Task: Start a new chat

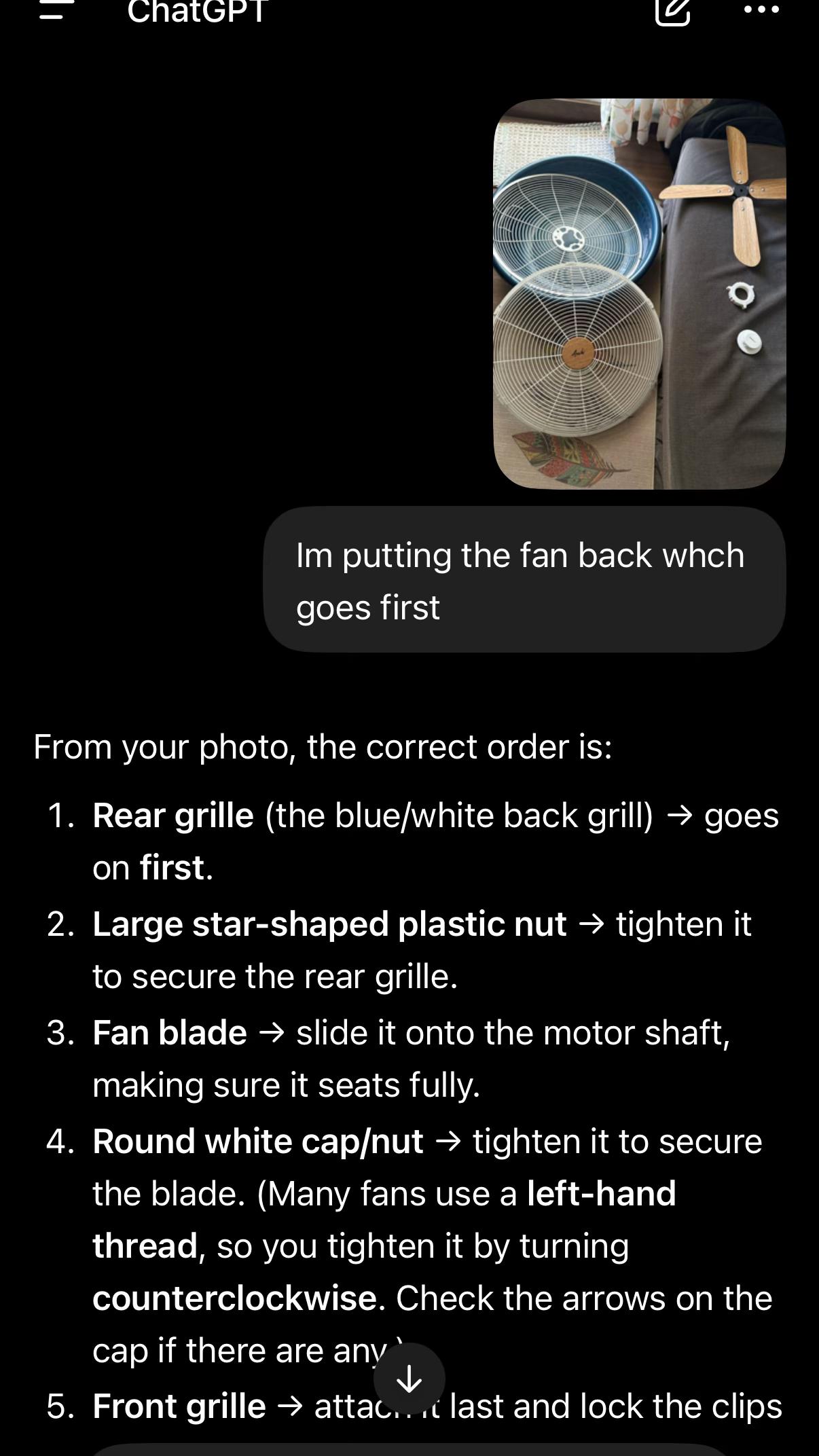Action: (x=673, y=11)
